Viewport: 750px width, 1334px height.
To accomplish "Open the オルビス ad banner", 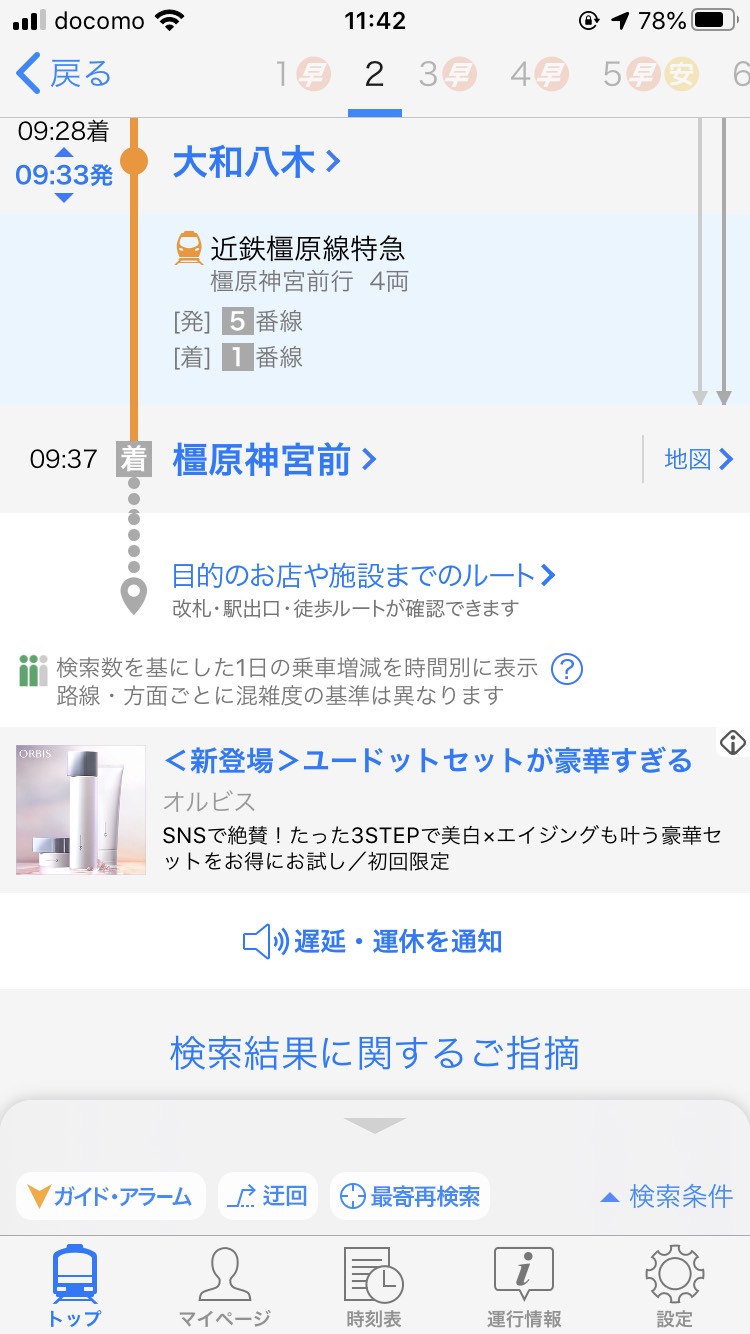I will [375, 810].
